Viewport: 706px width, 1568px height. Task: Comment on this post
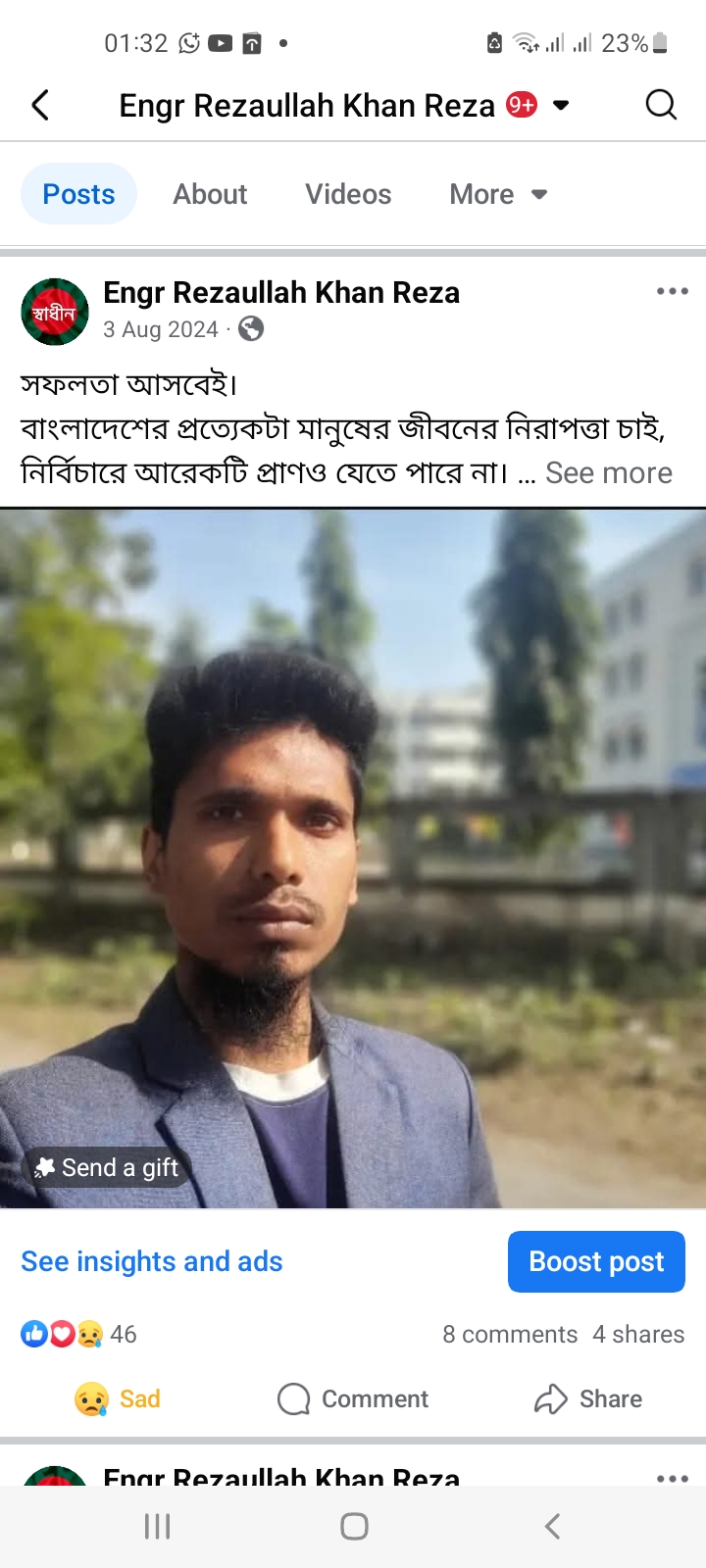pyautogui.click(x=353, y=1398)
